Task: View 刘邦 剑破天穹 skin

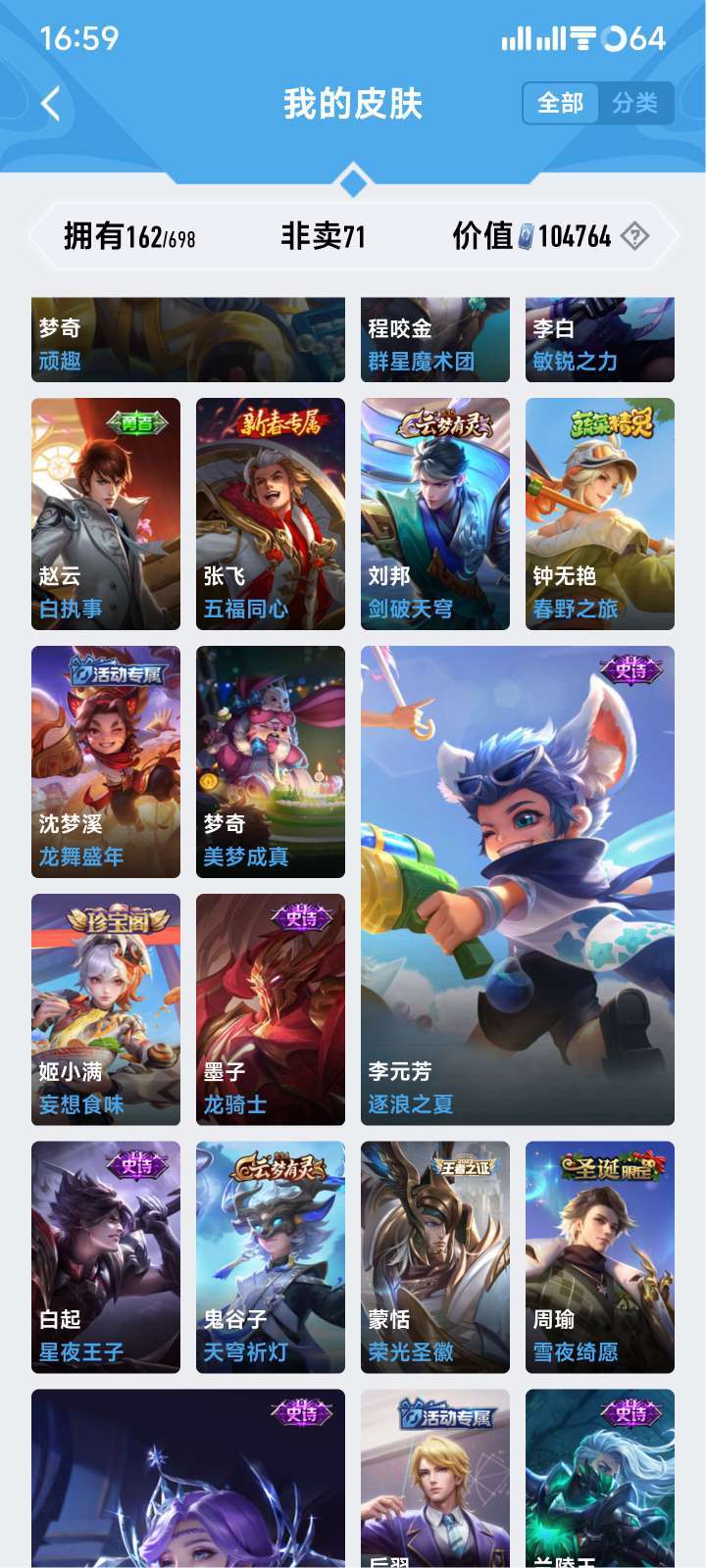Action: (435, 513)
